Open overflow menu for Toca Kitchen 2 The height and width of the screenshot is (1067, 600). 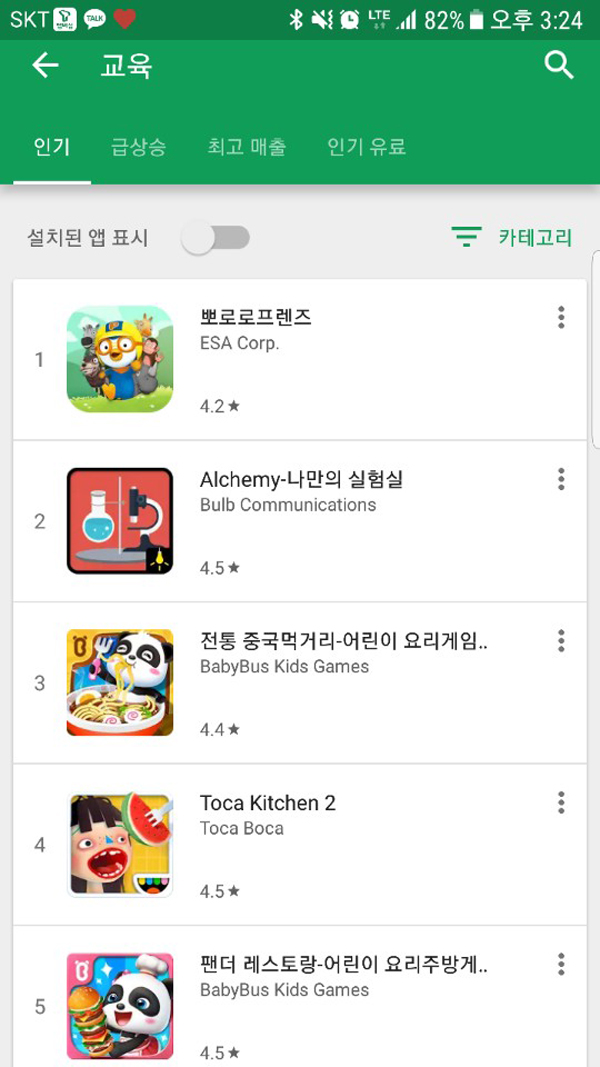561,803
